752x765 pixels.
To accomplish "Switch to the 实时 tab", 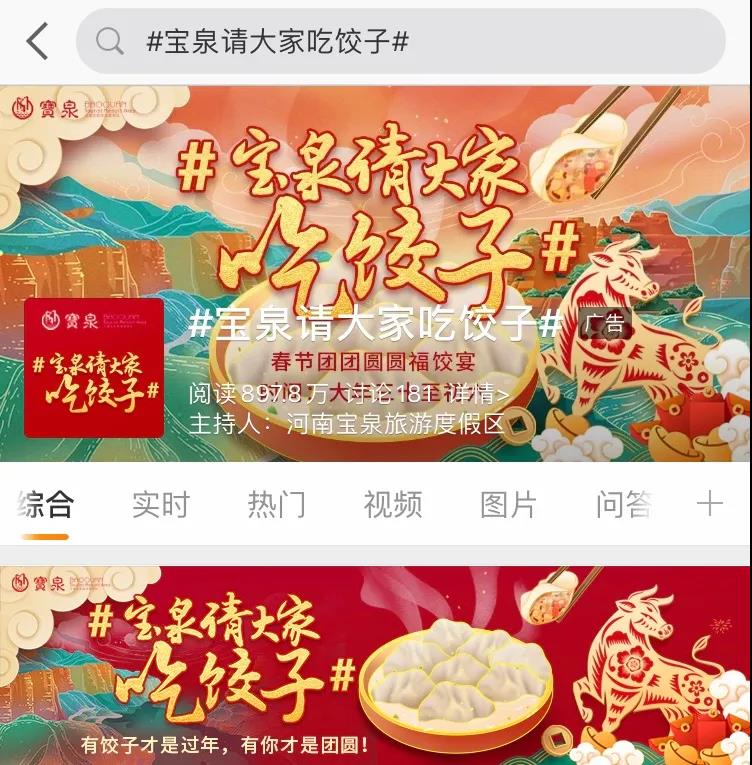I will 160,504.
